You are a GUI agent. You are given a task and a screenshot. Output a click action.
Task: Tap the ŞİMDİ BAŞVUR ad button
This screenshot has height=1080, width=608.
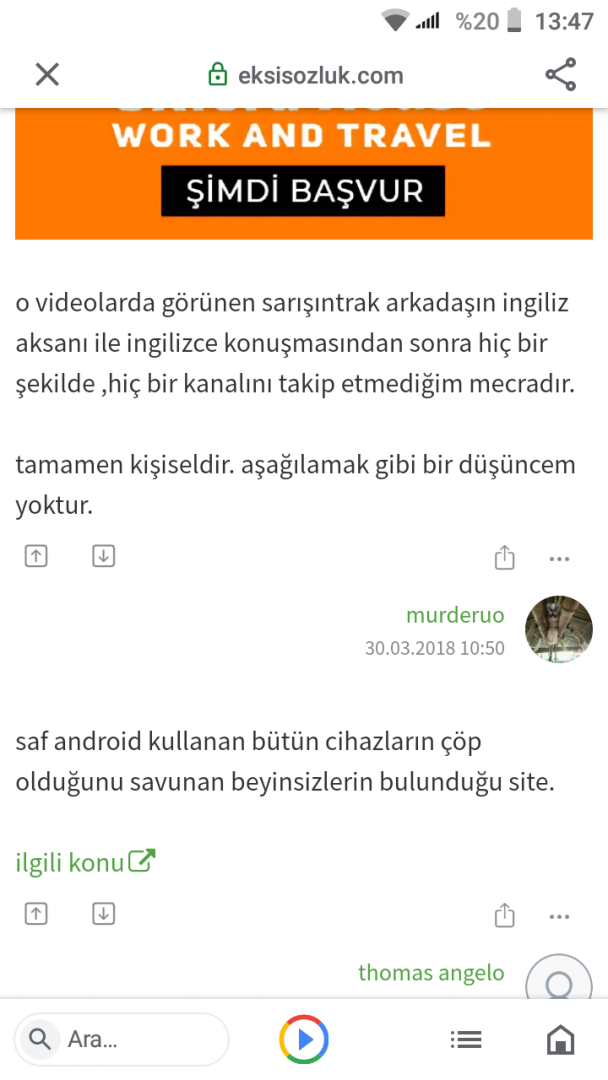[303, 190]
